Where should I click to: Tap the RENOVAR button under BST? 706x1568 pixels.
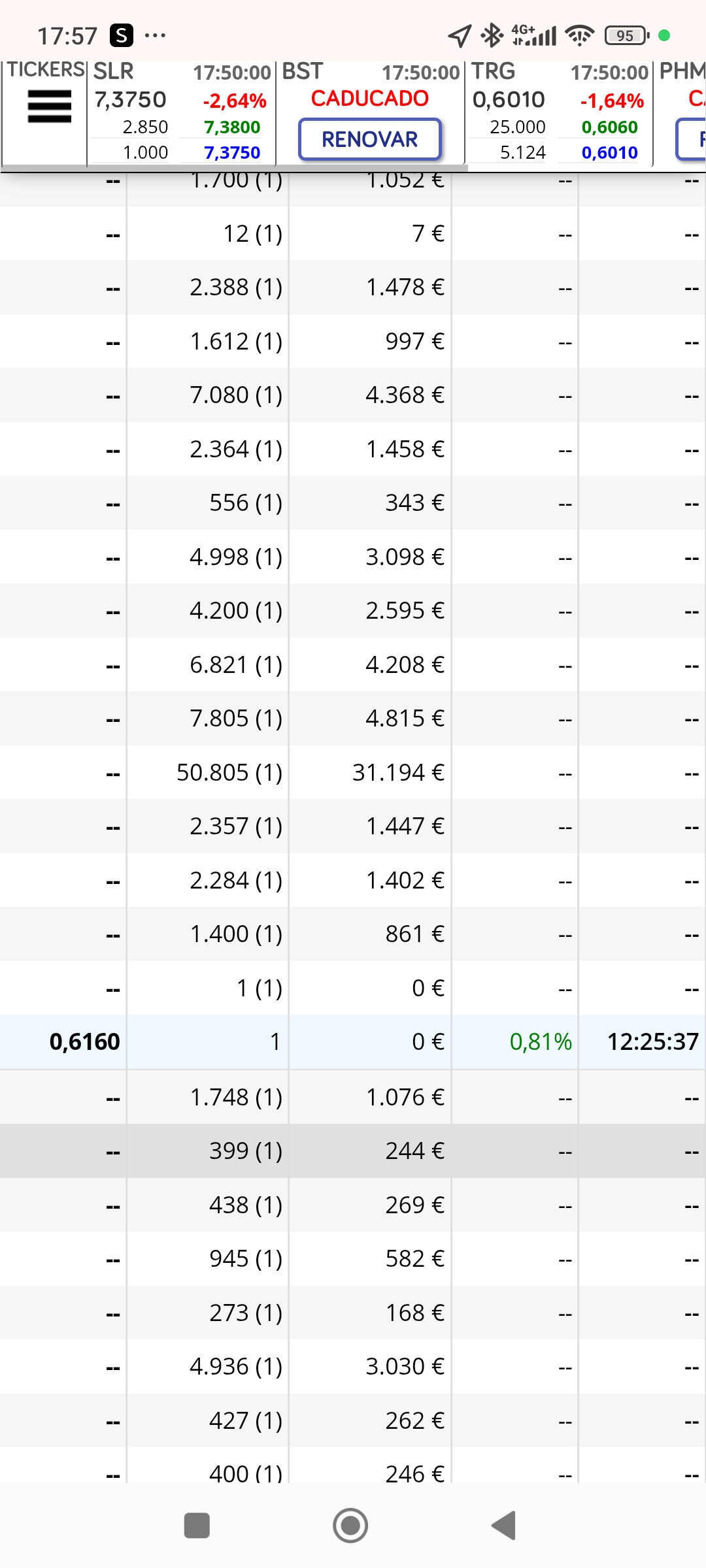(x=370, y=139)
